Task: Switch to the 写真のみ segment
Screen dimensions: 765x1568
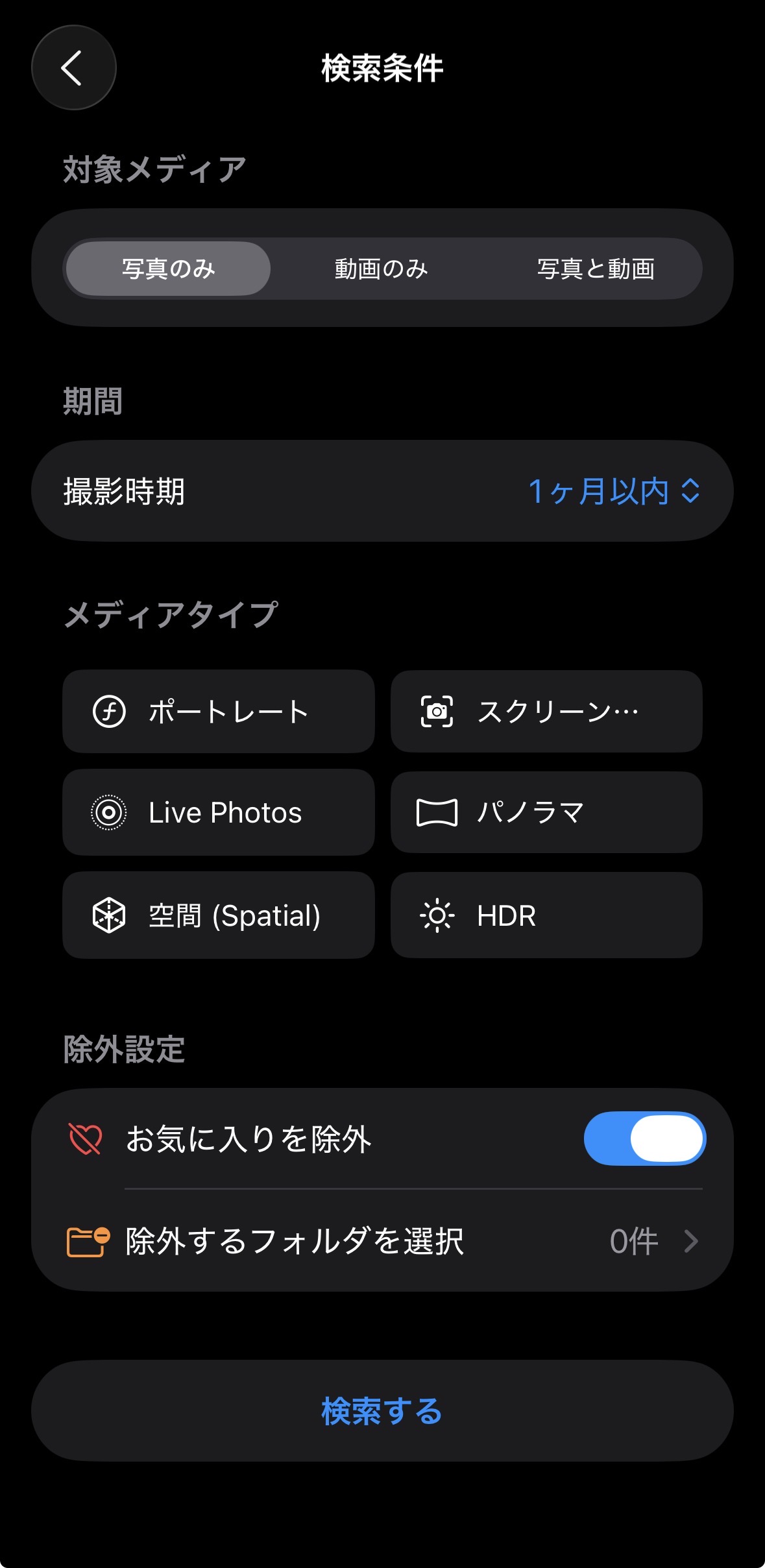Action: [168, 268]
